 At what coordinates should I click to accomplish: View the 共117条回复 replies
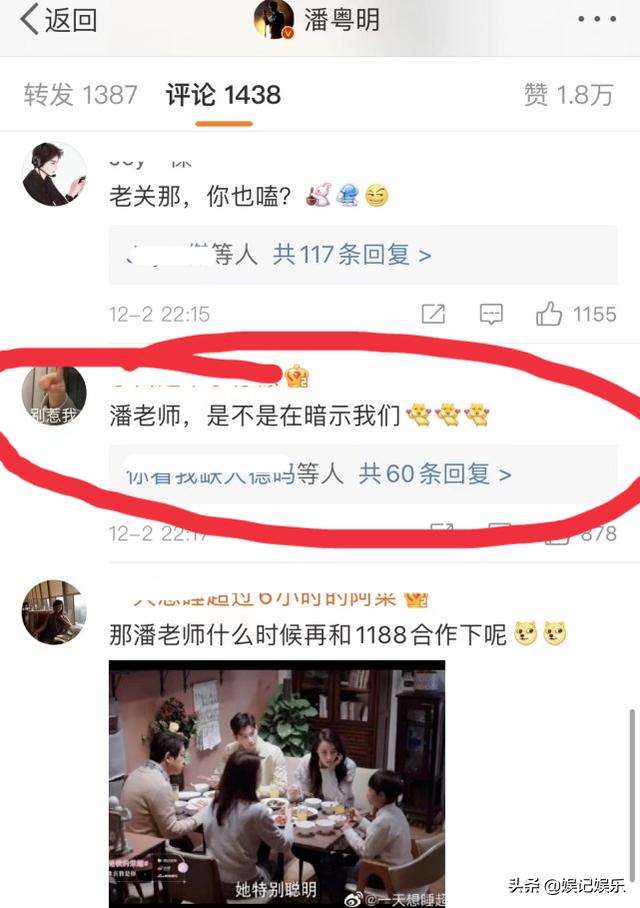(352, 255)
